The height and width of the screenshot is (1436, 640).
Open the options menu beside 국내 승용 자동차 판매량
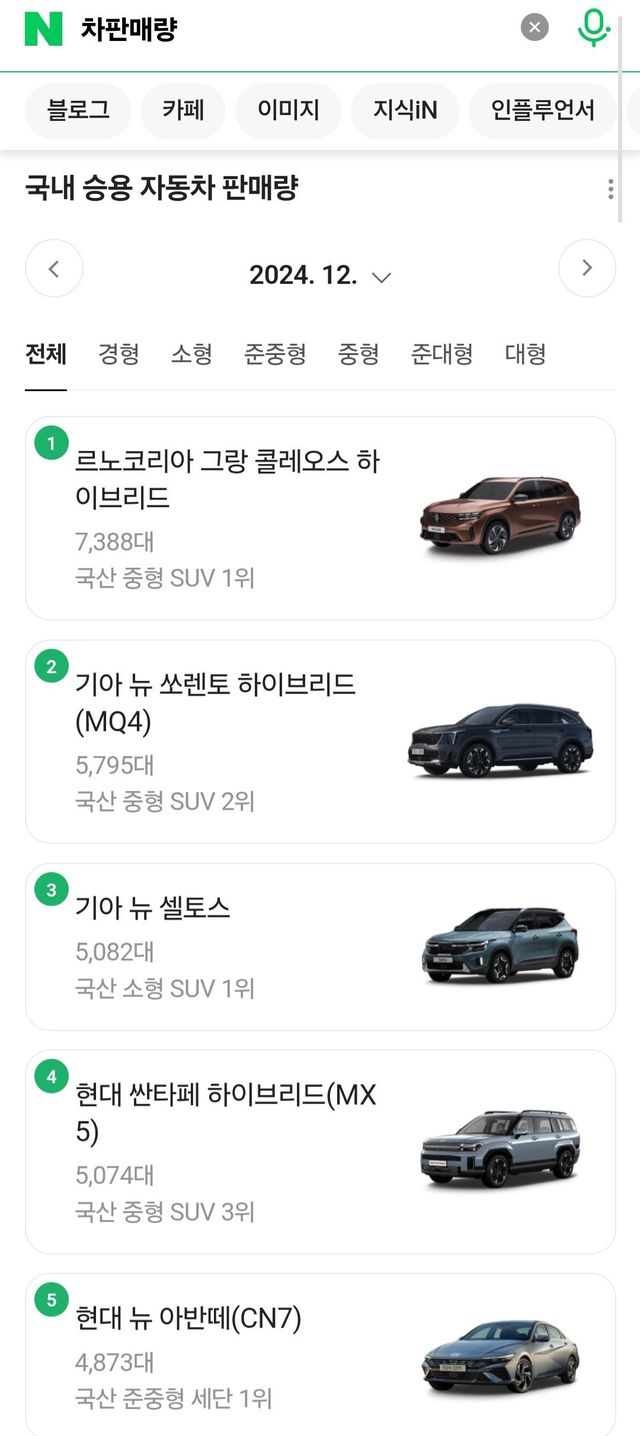pos(610,189)
